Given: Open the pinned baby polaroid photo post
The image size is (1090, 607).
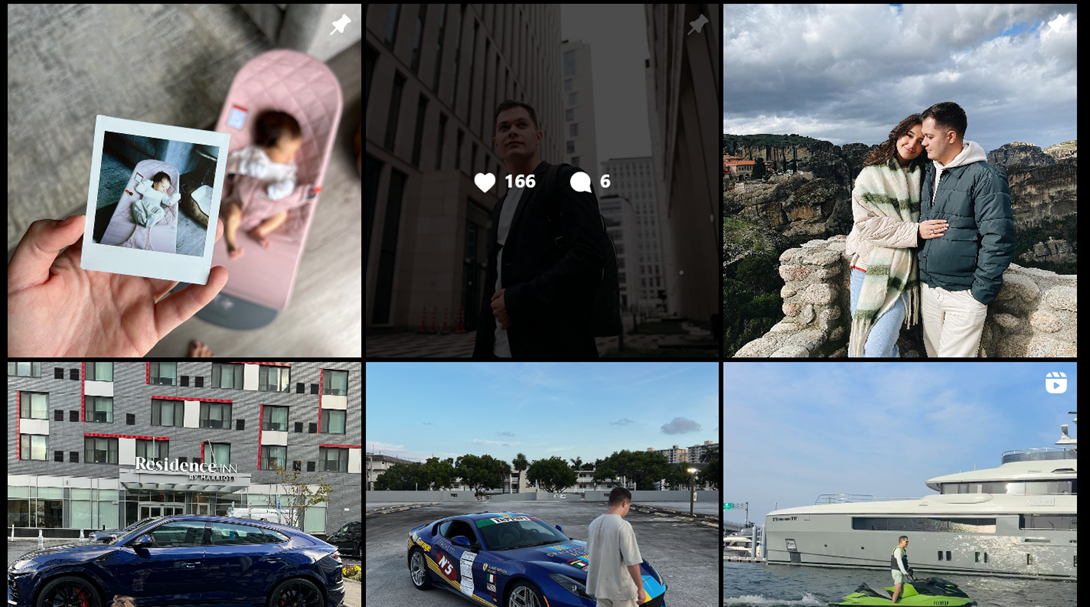Looking at the screenshot, I should (x=184, y=180).
